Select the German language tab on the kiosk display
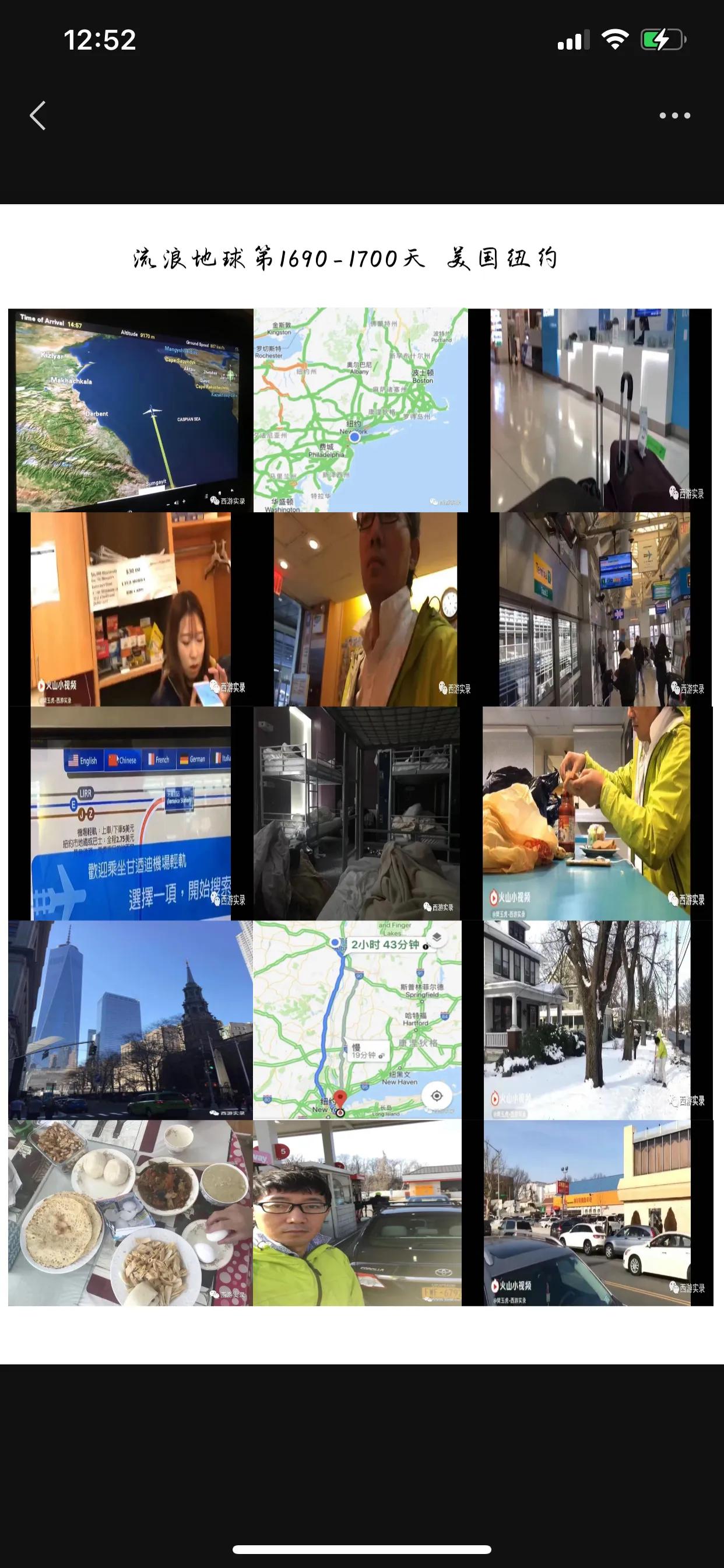Image resolution: width=724 pixels, height=1568 pixels. [194, 759]
